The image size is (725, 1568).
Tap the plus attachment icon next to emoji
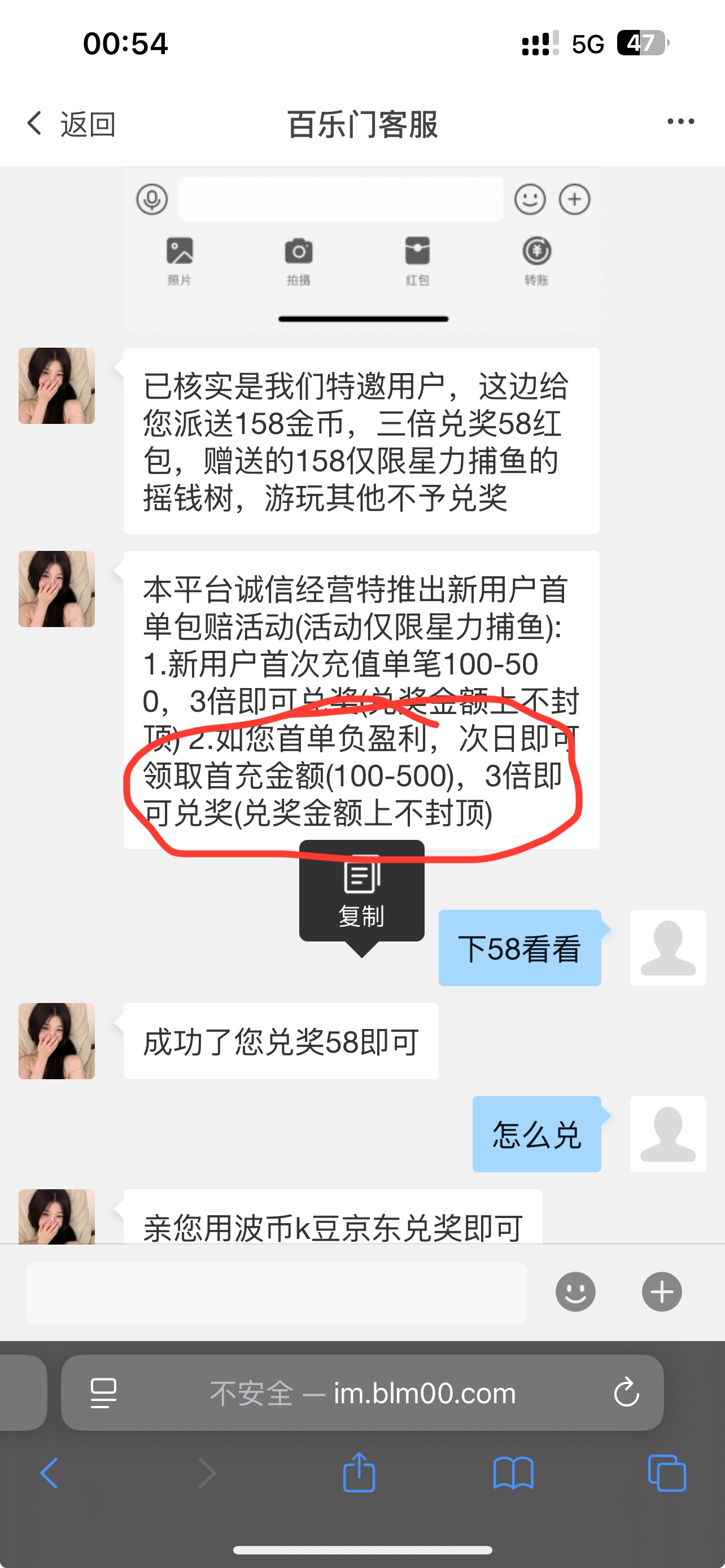[574, 199]
